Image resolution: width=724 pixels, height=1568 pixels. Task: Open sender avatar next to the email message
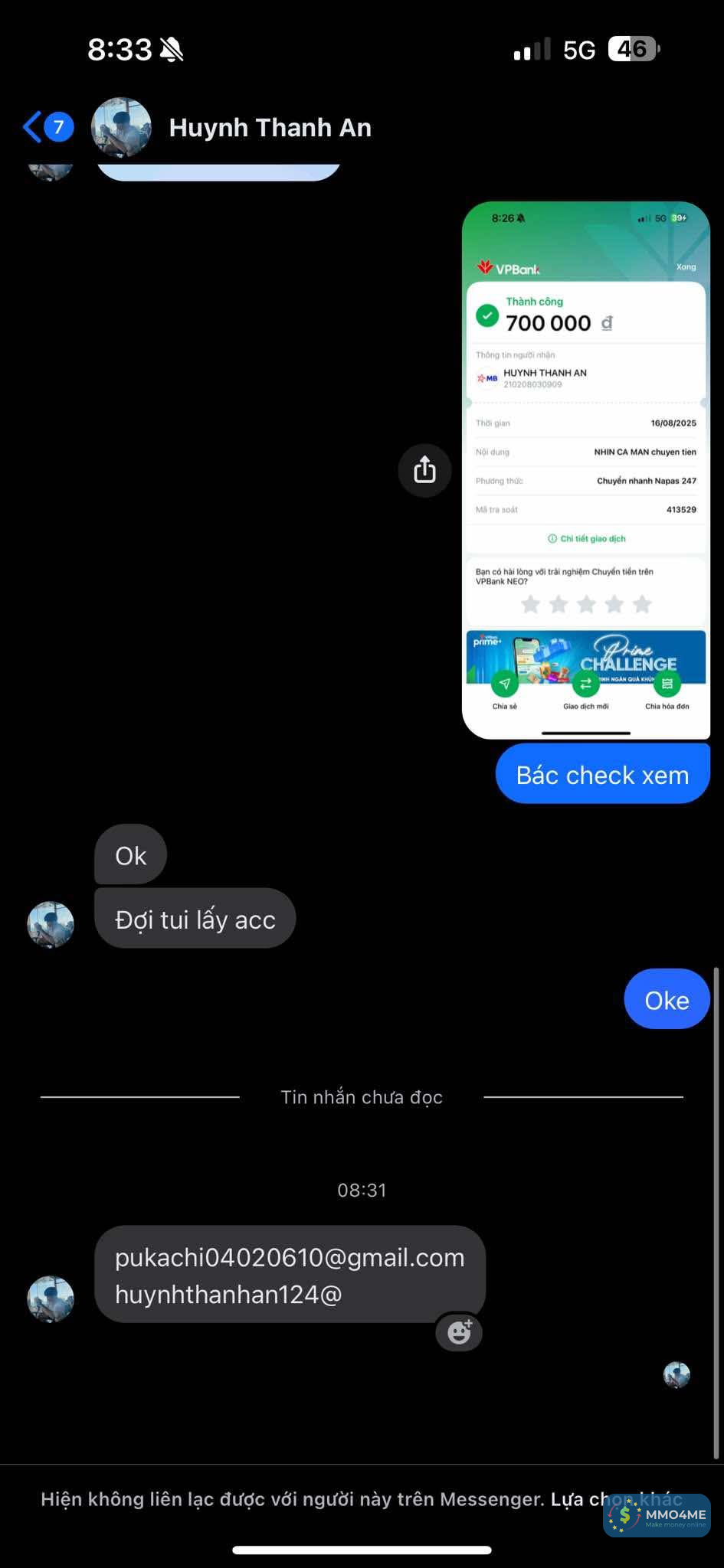point(51,1298)
